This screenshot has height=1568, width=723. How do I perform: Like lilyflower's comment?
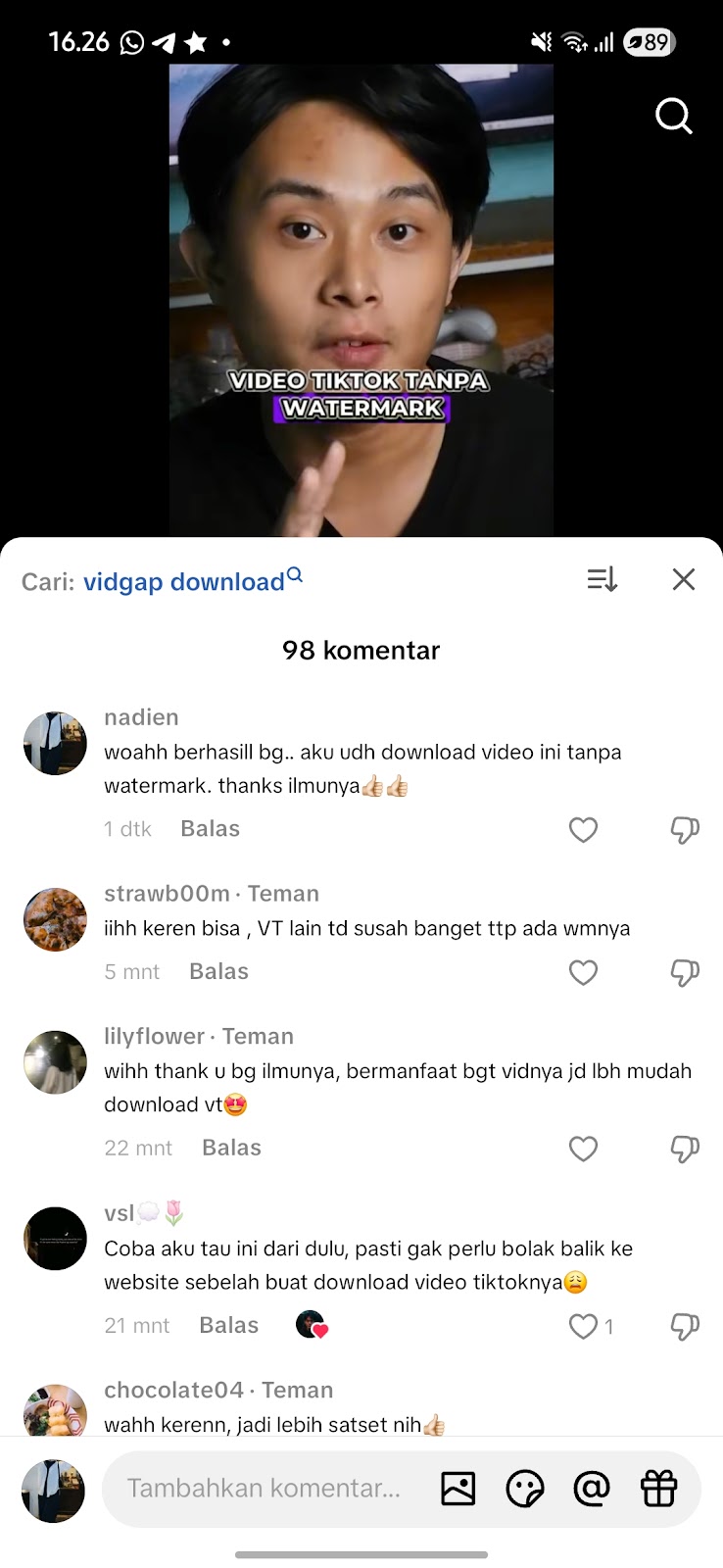tap(583, 1149)
